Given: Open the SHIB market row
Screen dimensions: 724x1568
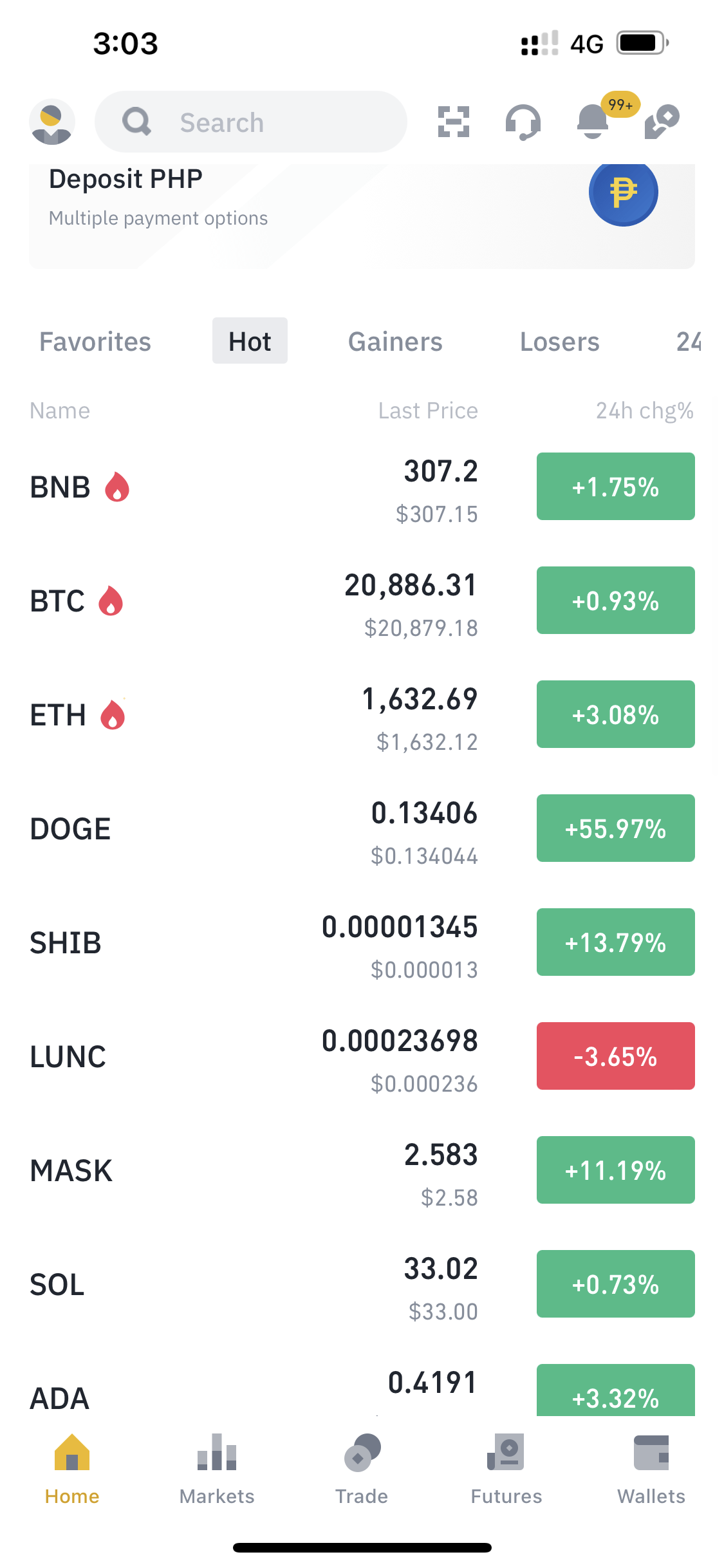Looking at the screenshot, I should (x=362, y=943).
